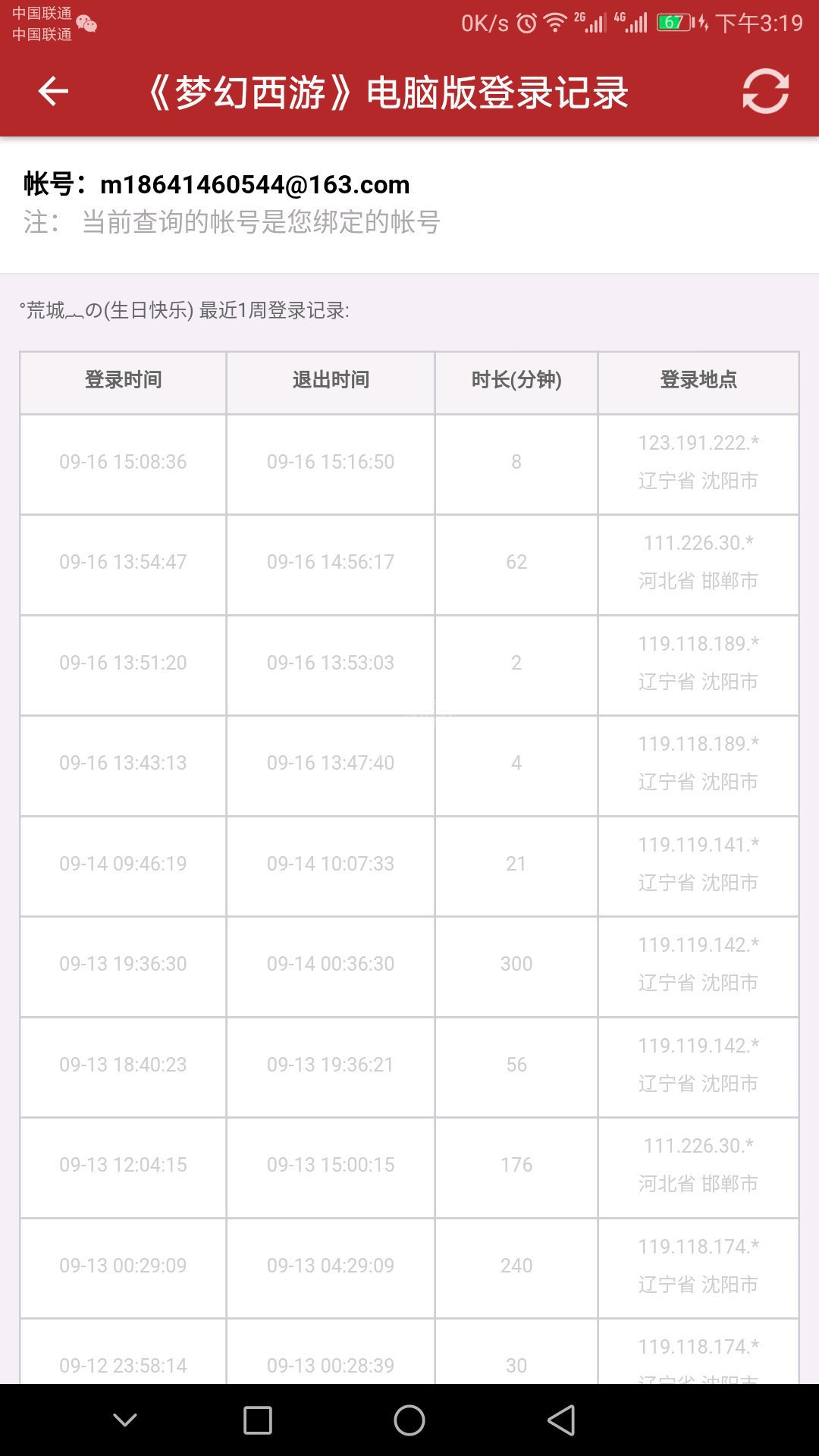Tap the system home button
The height and width of the screenshot is (1456, 819).
[x=409, y=1420]
